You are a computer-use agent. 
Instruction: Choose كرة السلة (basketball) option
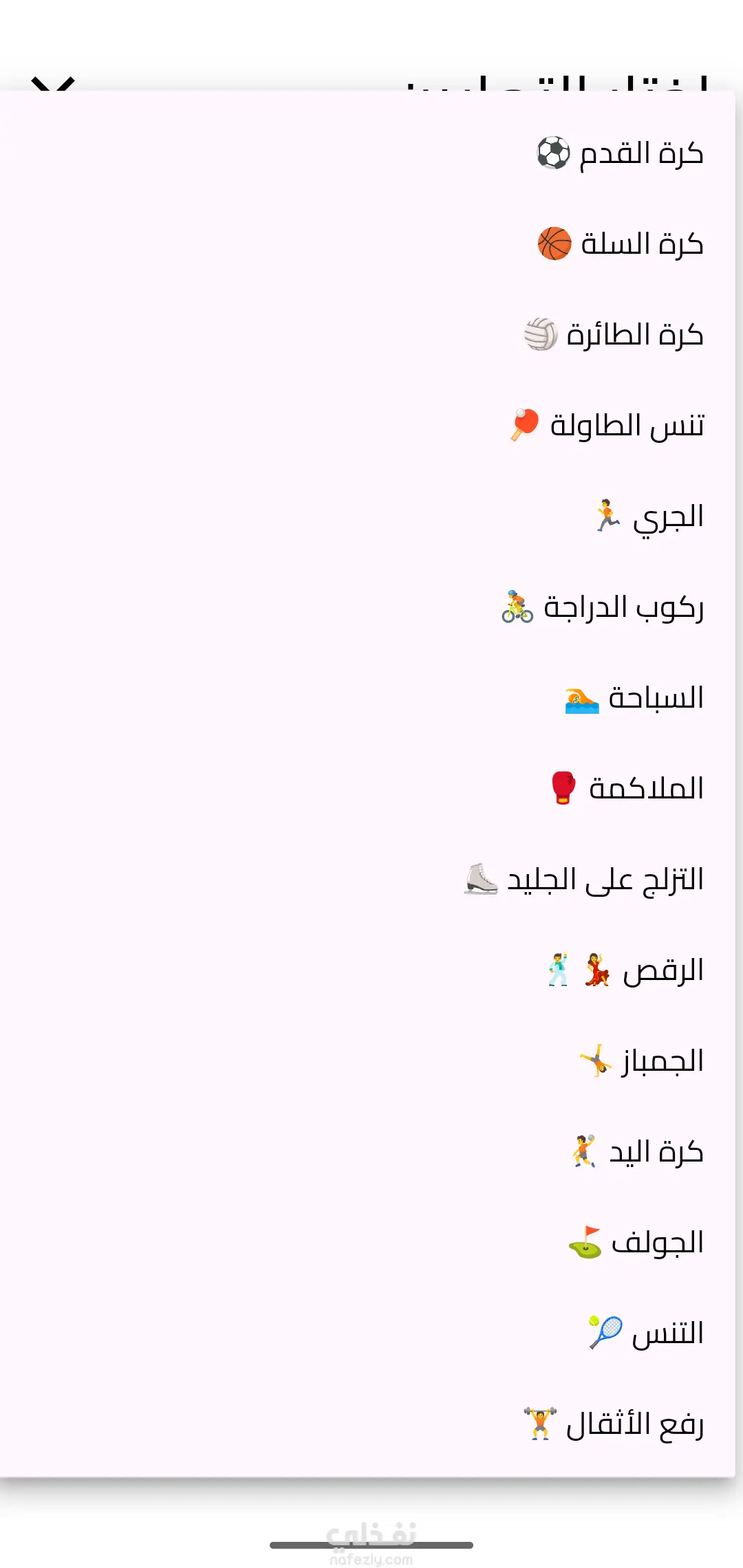click(619, 243)
